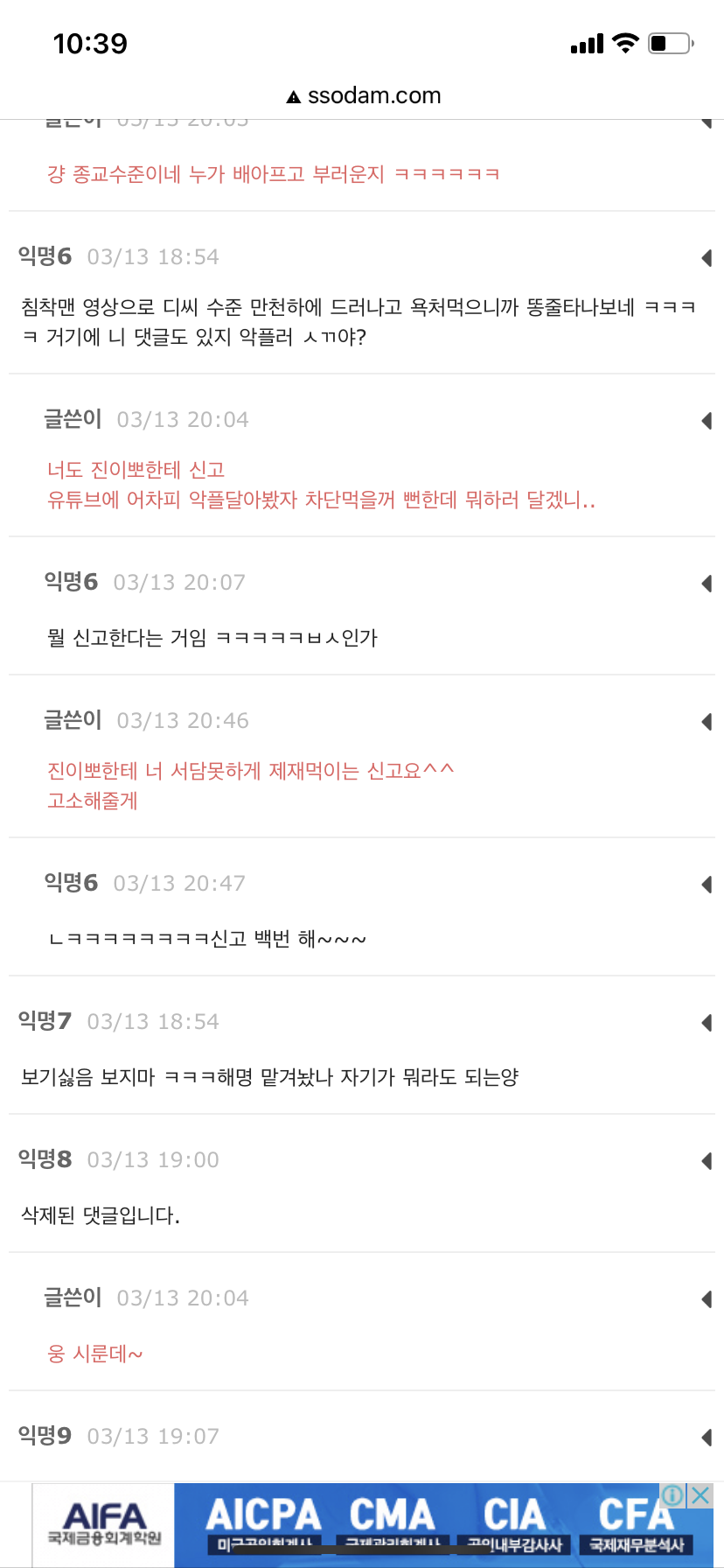The height and width of the screenshot is (1568, 724).
Task: Close the AIFA ad banner
Action: 700,1495
